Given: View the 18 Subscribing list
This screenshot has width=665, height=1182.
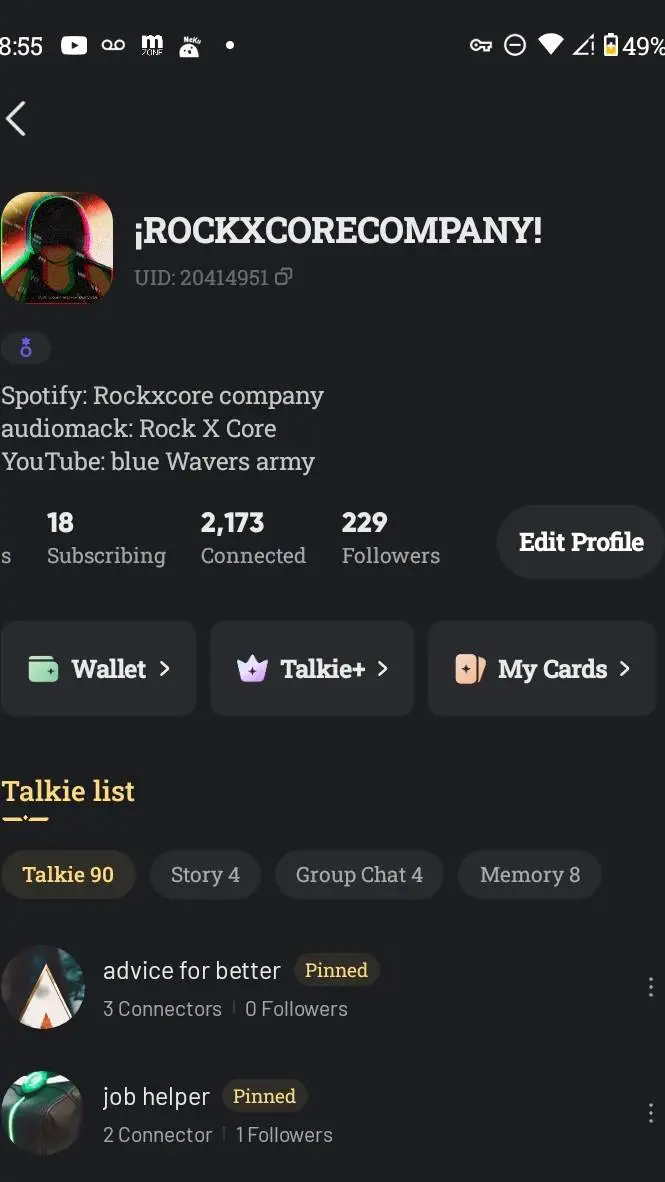Looking at the screenshot, I should click(106, 539).
